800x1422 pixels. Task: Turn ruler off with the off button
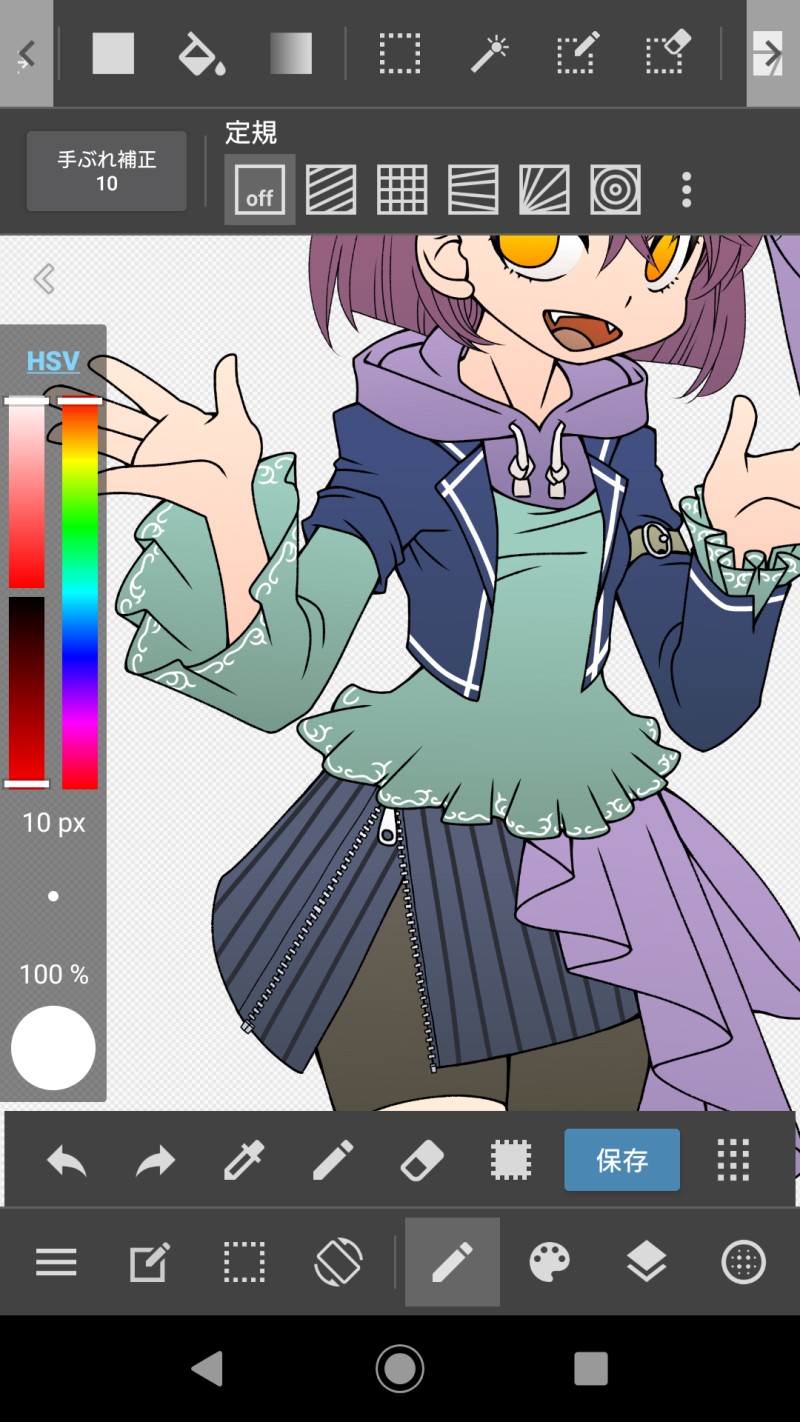[x=259, y=189]
